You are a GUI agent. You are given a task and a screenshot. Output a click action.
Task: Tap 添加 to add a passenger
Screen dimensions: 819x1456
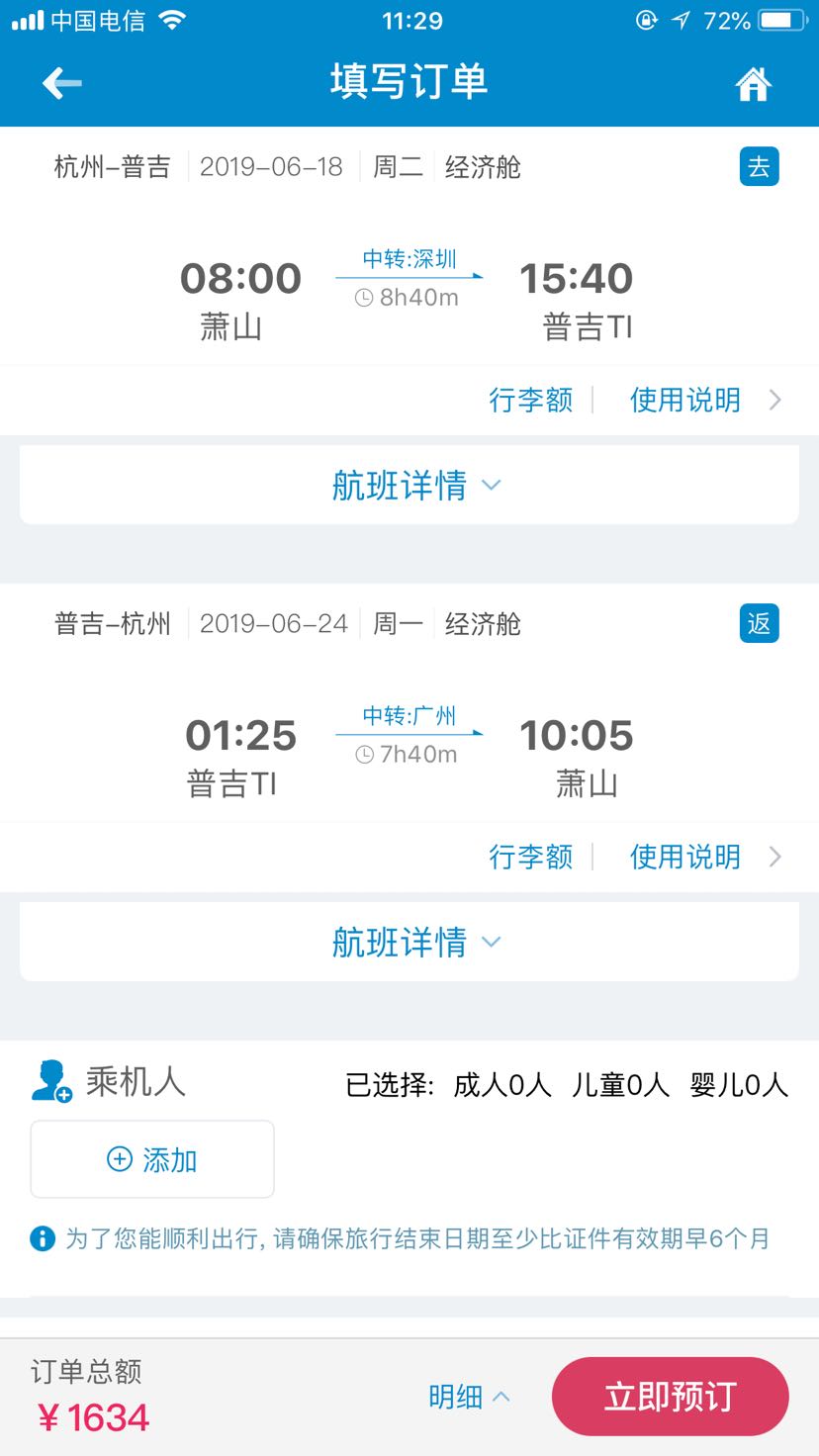(x=152, y=1159)
